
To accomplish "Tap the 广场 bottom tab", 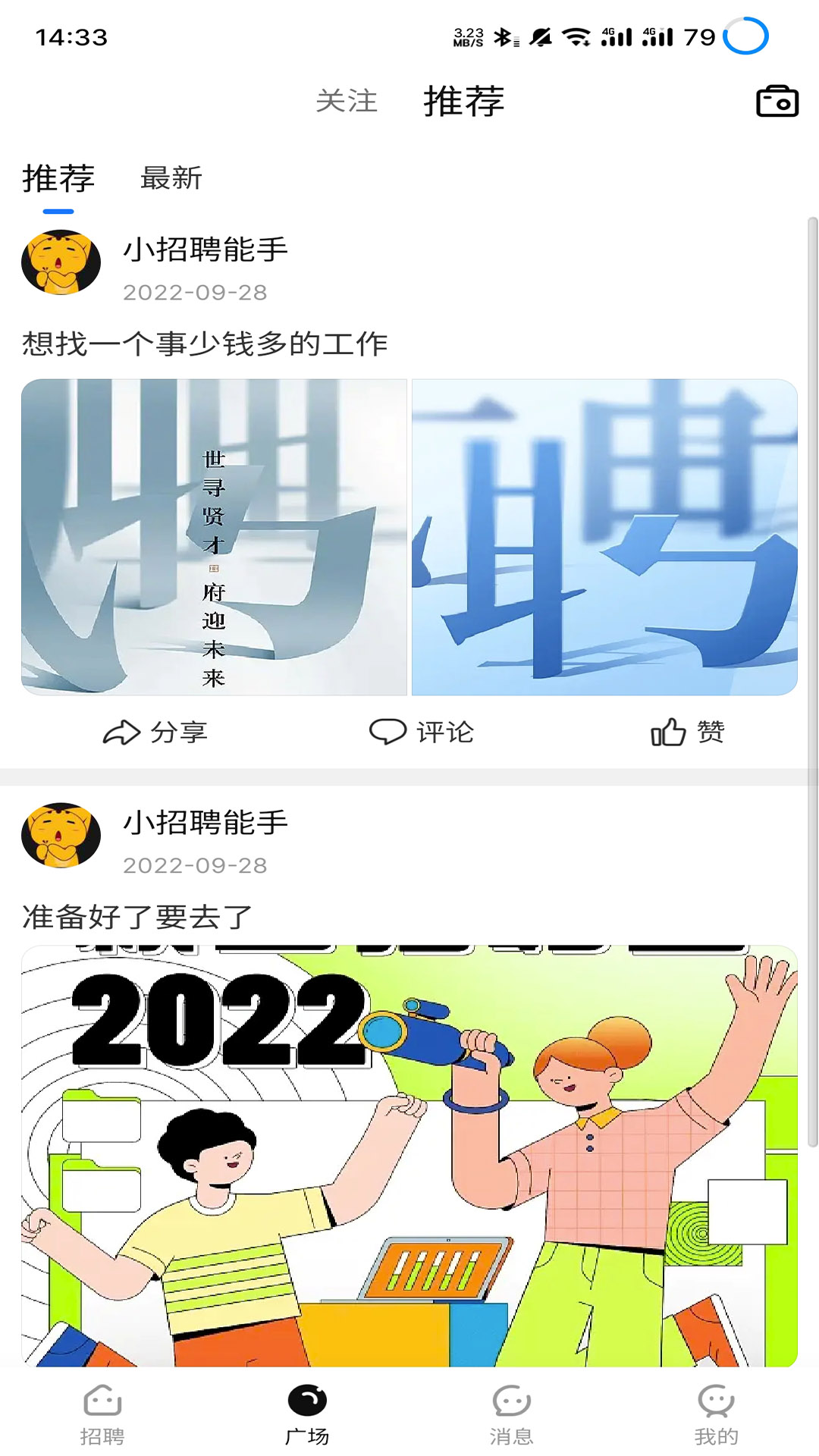I will (x=307, y=1415).
